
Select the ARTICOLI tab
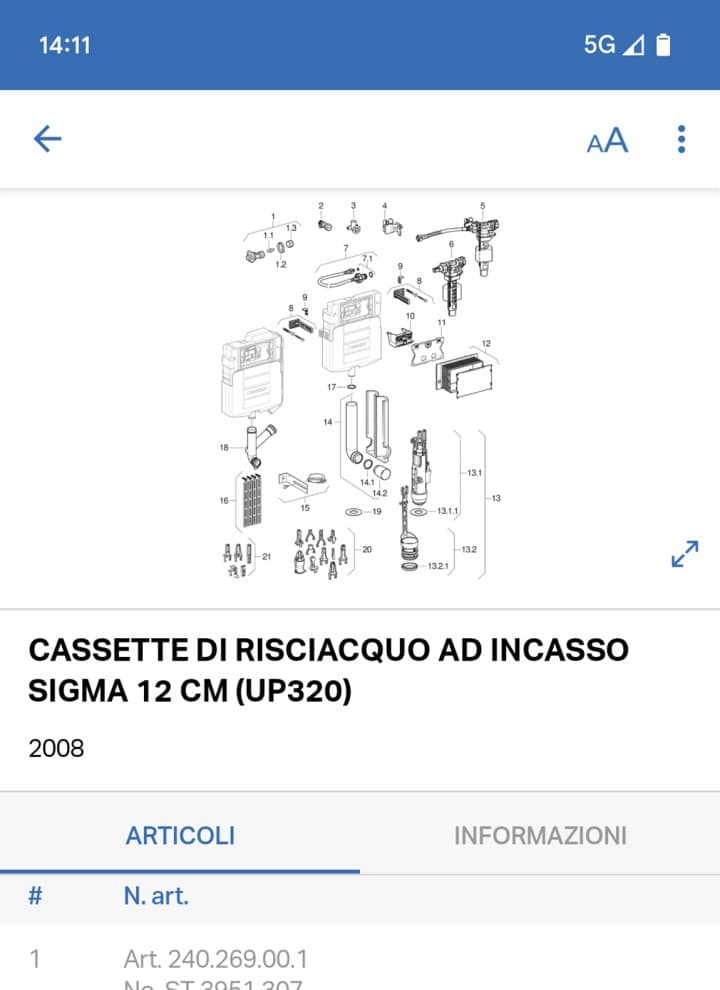pos(180,835)
